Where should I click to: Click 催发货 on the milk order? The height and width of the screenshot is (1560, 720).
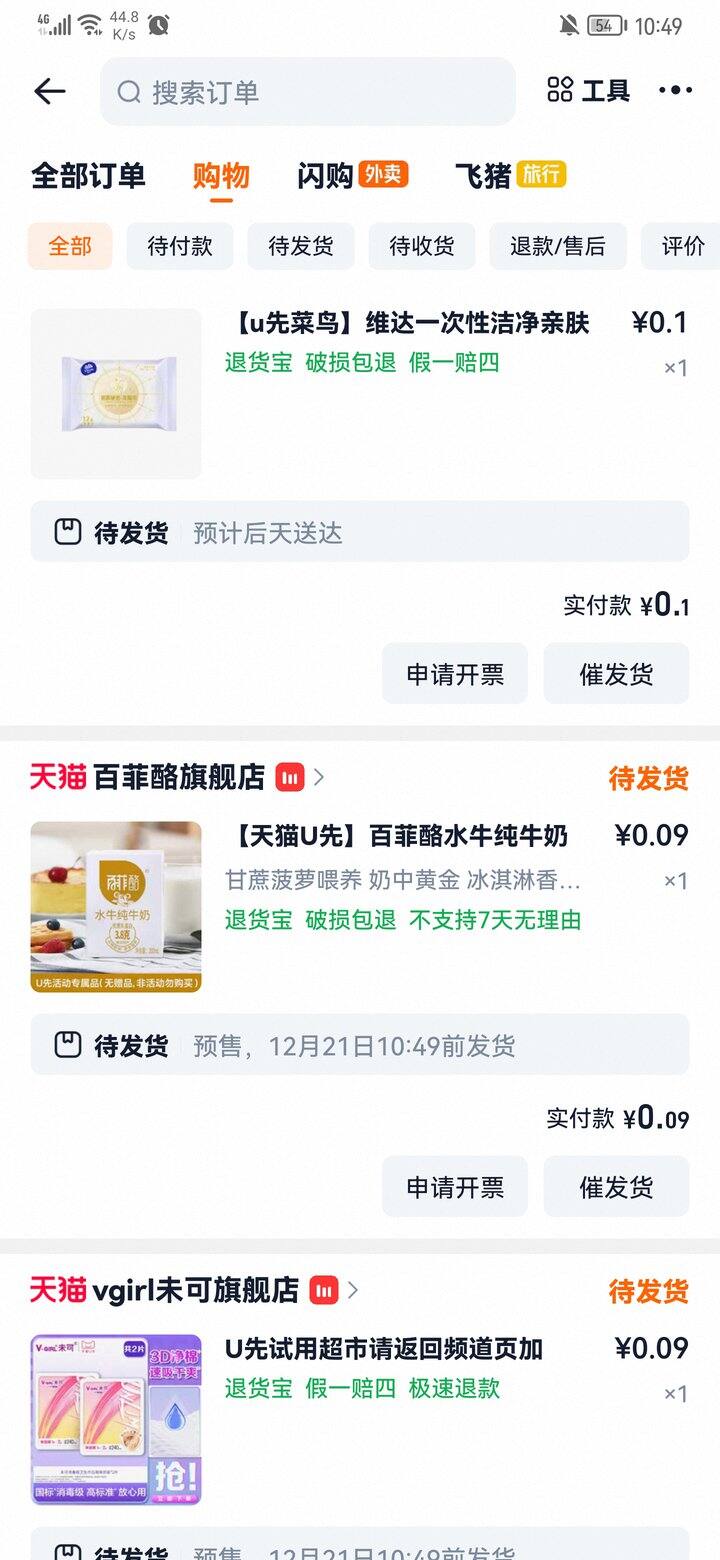tap(616, 1186)
